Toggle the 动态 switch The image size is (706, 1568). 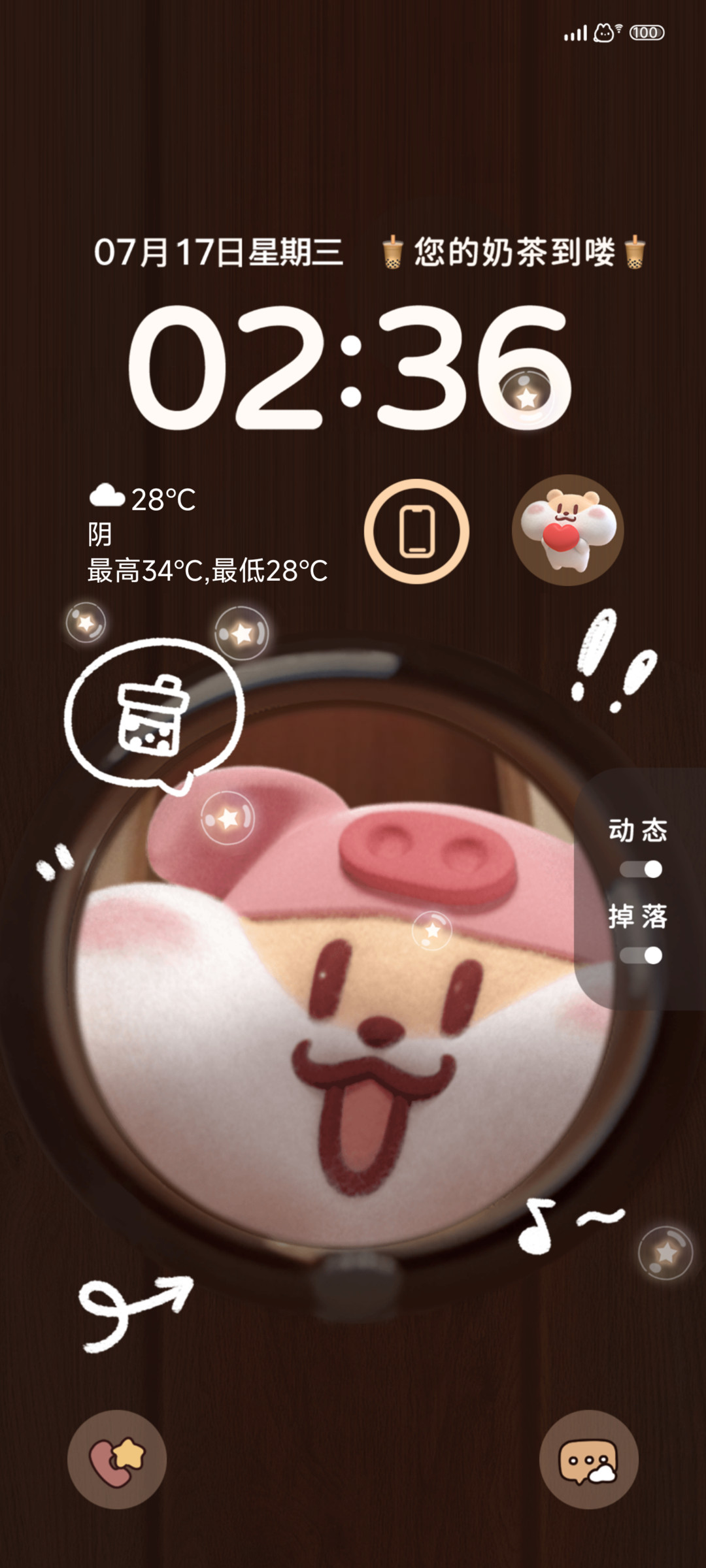pos(641,869)
